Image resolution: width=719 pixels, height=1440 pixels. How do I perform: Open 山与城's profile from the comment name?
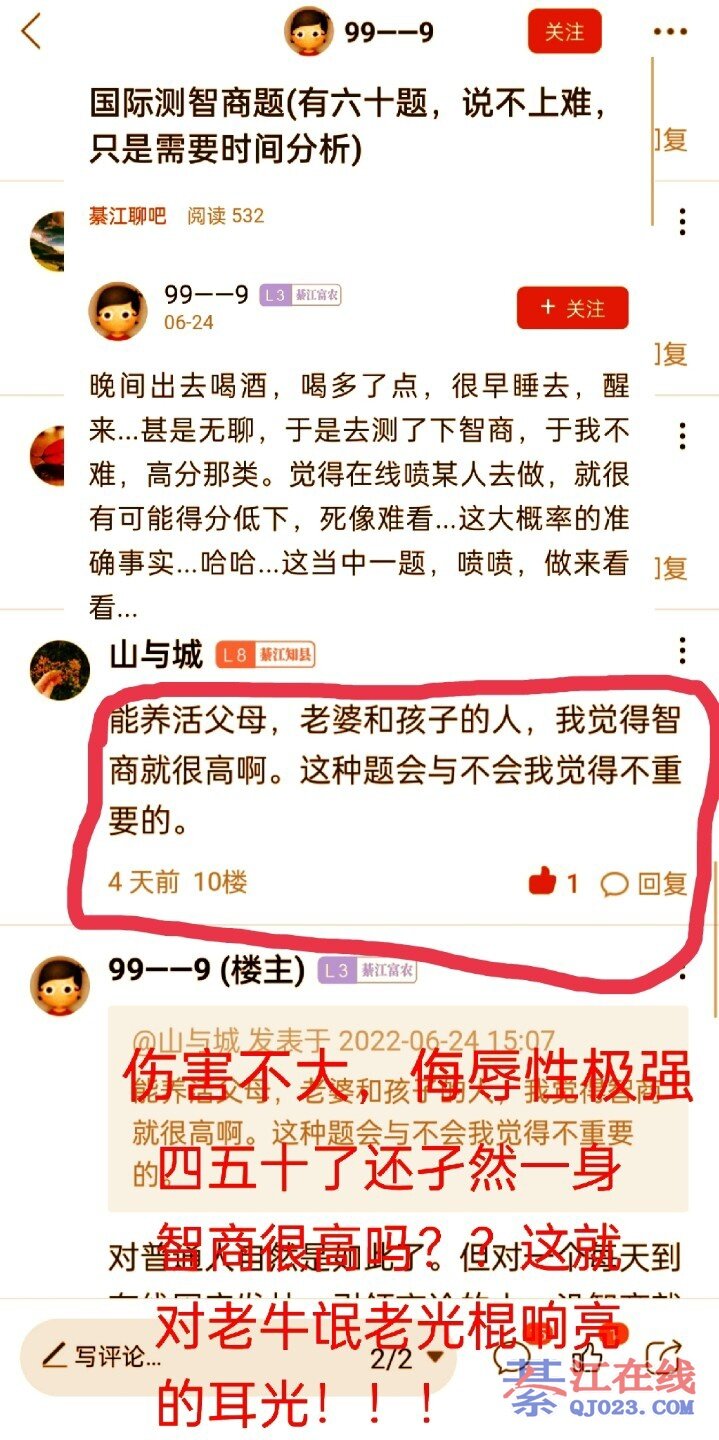pyautogui.click(x=156, y=655)
